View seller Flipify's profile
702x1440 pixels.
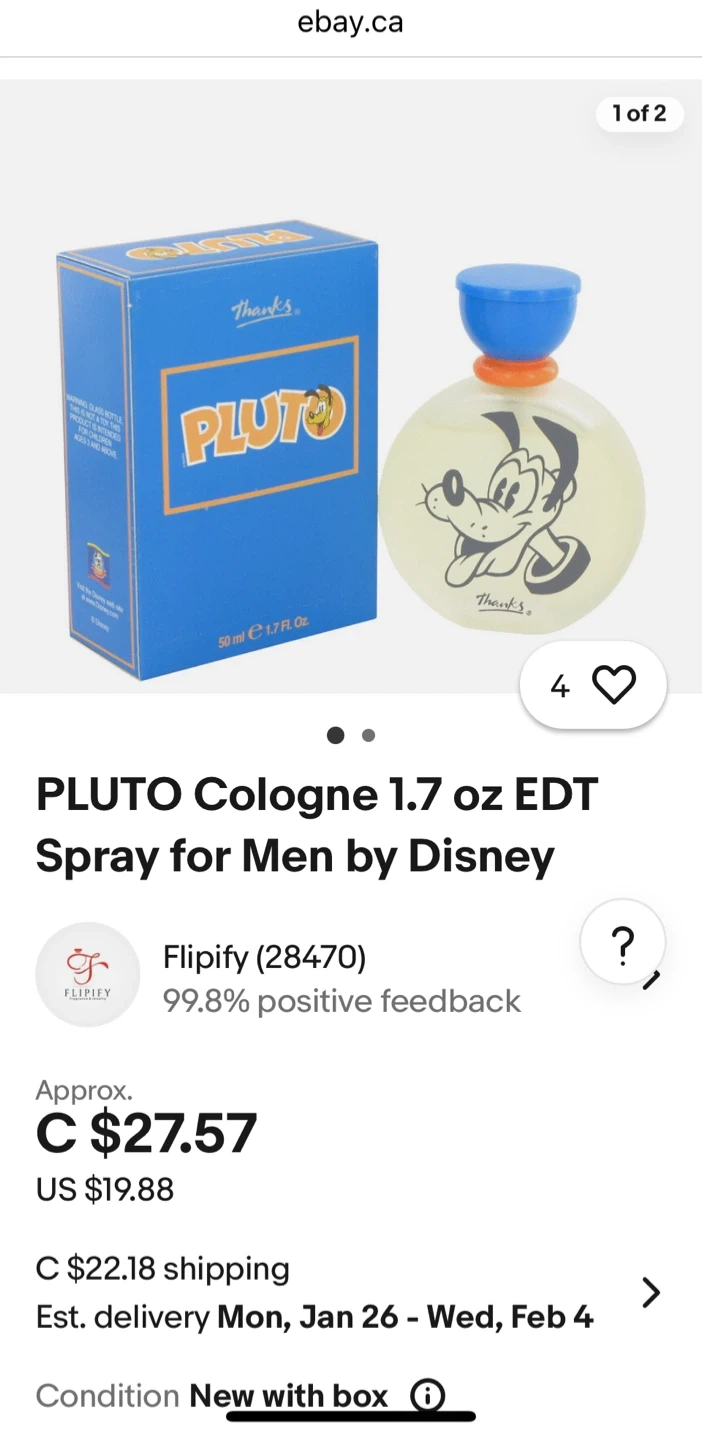click(265, 958)
